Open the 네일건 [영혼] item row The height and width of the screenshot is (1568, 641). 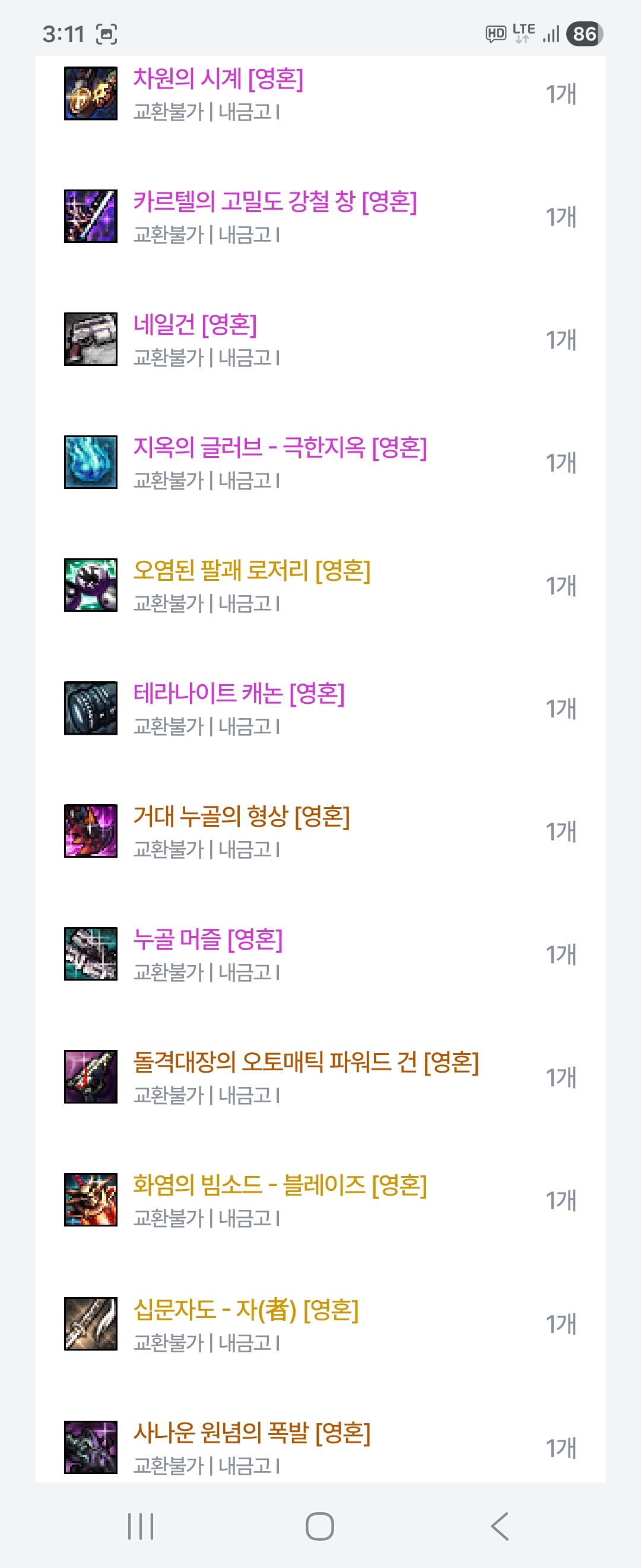pos(195,325)
